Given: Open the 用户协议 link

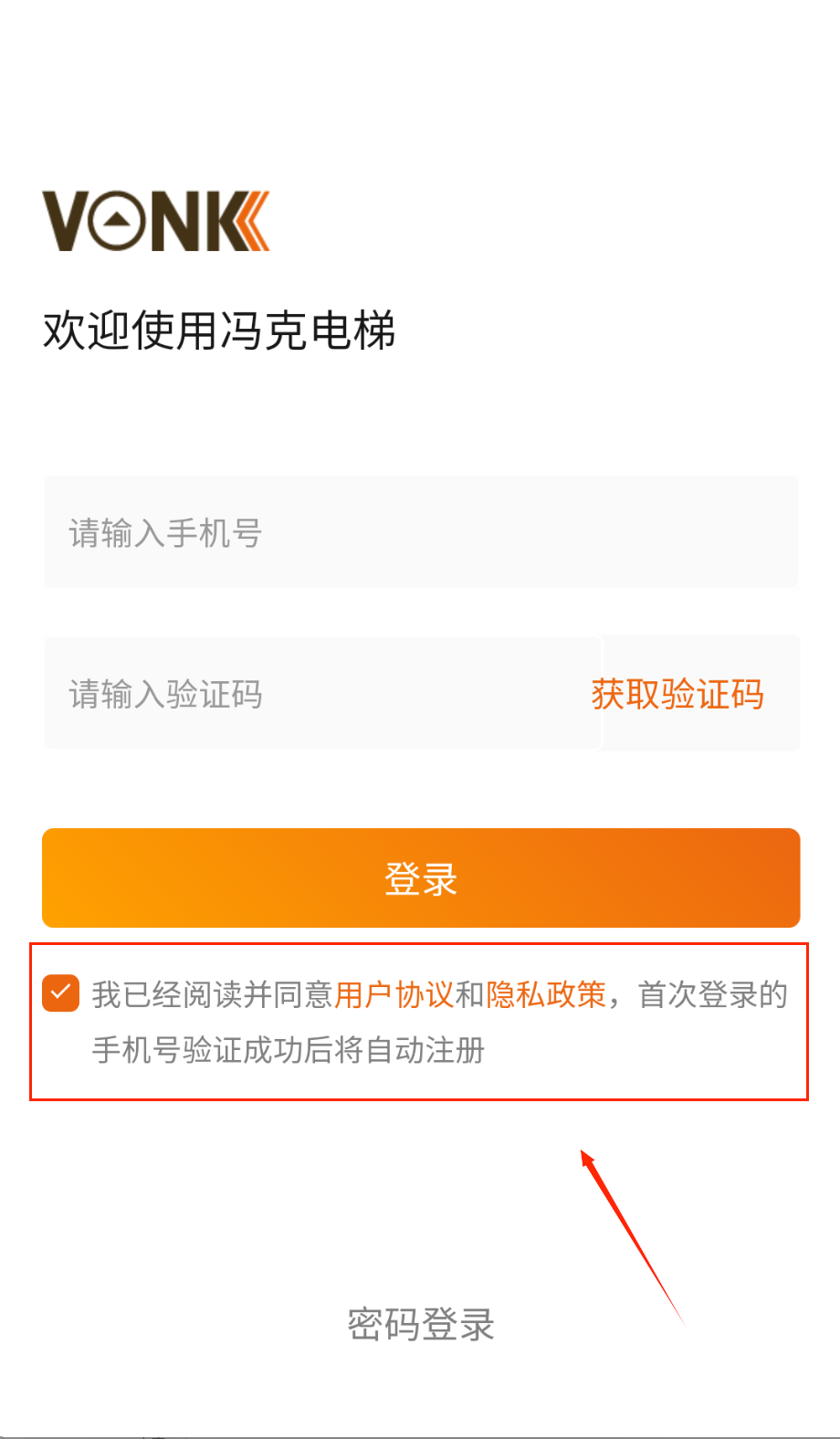Looking at the screenshot, I should click(x=394, y=994).
